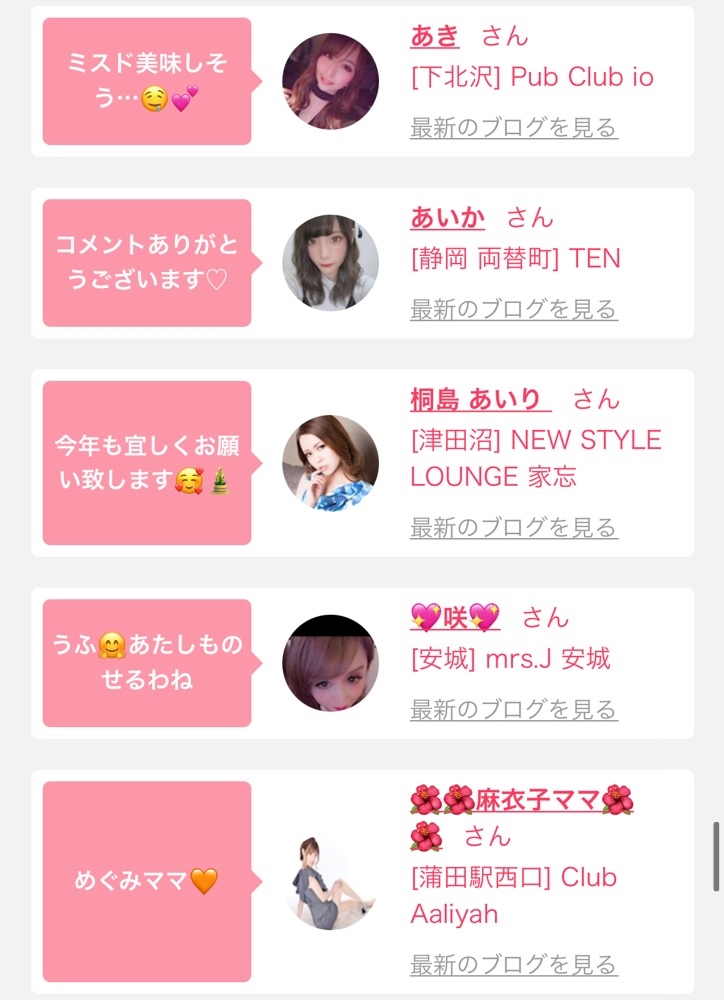Tap 桐島 あいり's round profile photo
Screen dimensions: 724x1000
330,463
